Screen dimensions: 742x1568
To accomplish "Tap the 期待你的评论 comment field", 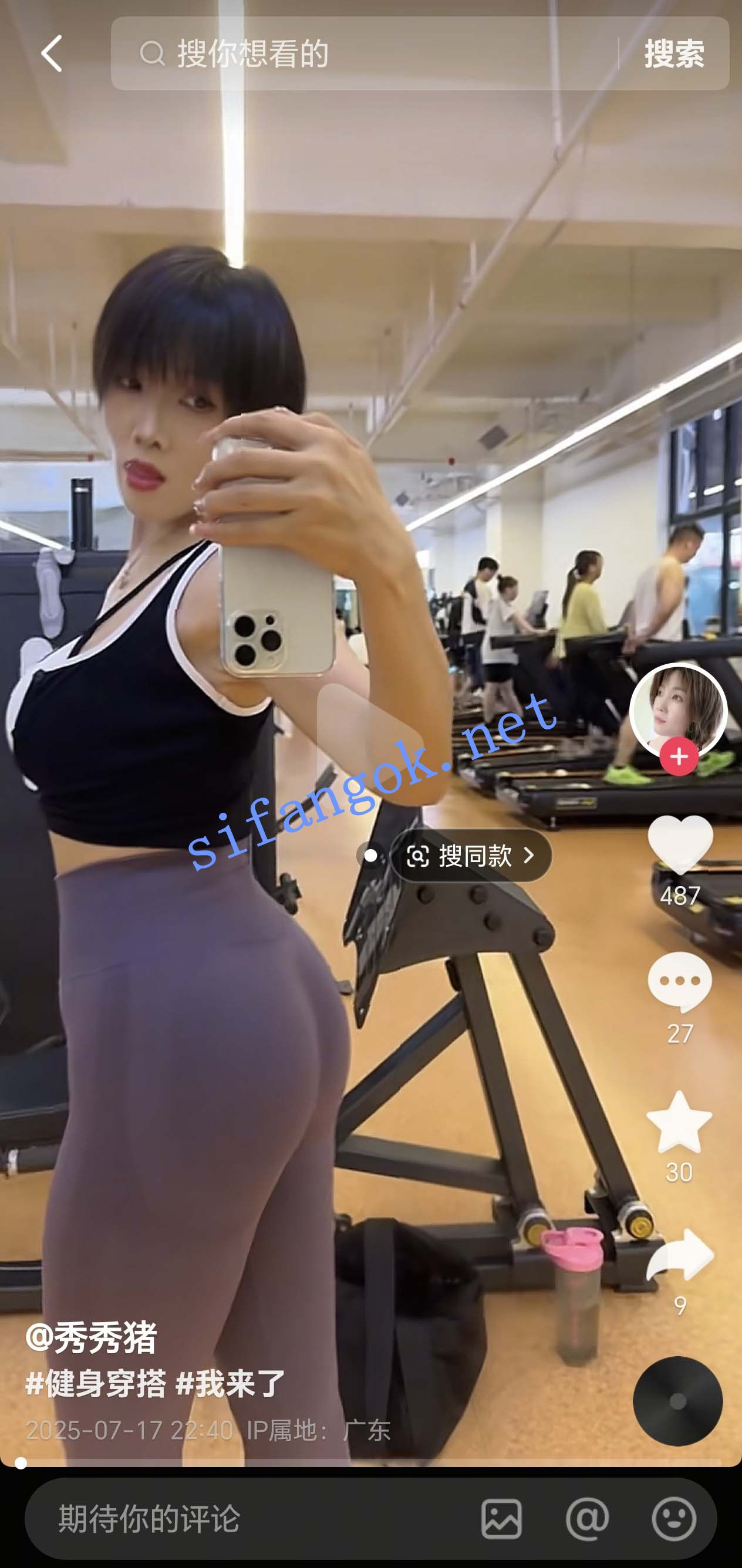I will 244,1519.
